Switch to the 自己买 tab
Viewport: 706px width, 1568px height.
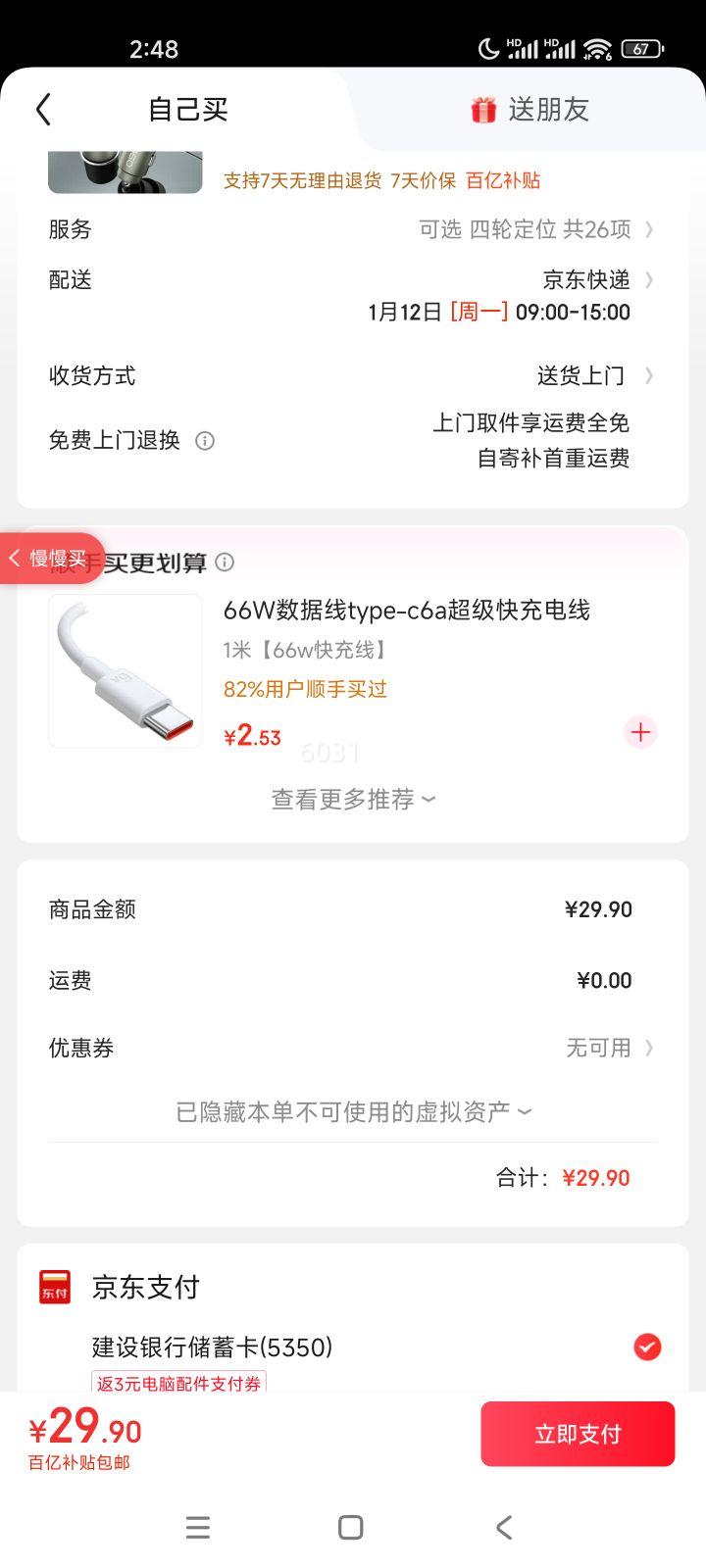(190, 109)
